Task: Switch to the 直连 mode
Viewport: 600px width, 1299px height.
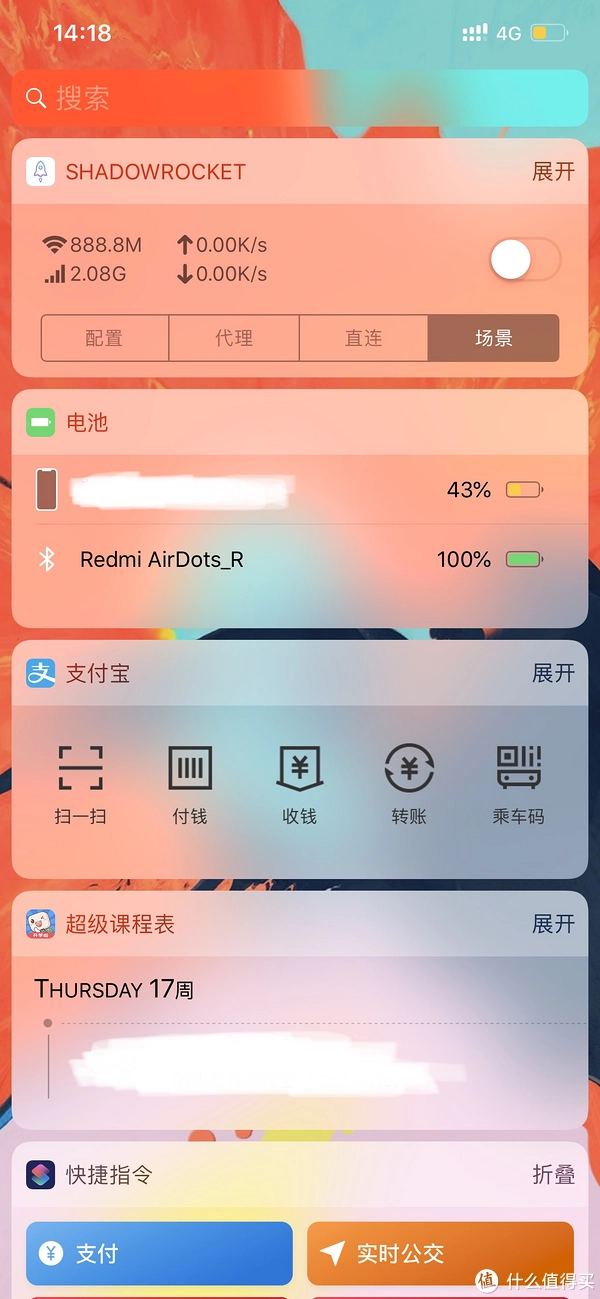Action: coord(363,338)
